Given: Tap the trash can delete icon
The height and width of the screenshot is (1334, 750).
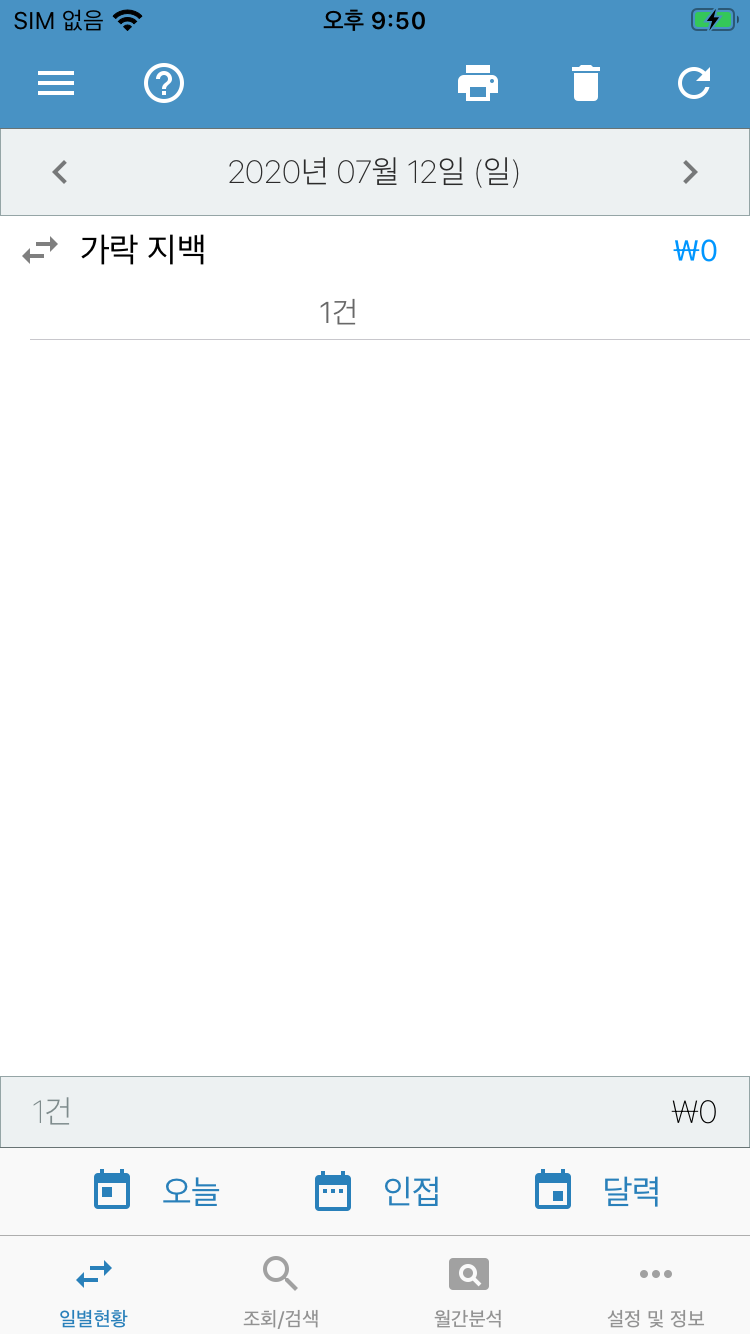Looking at the screenshot, I should 586,83.
